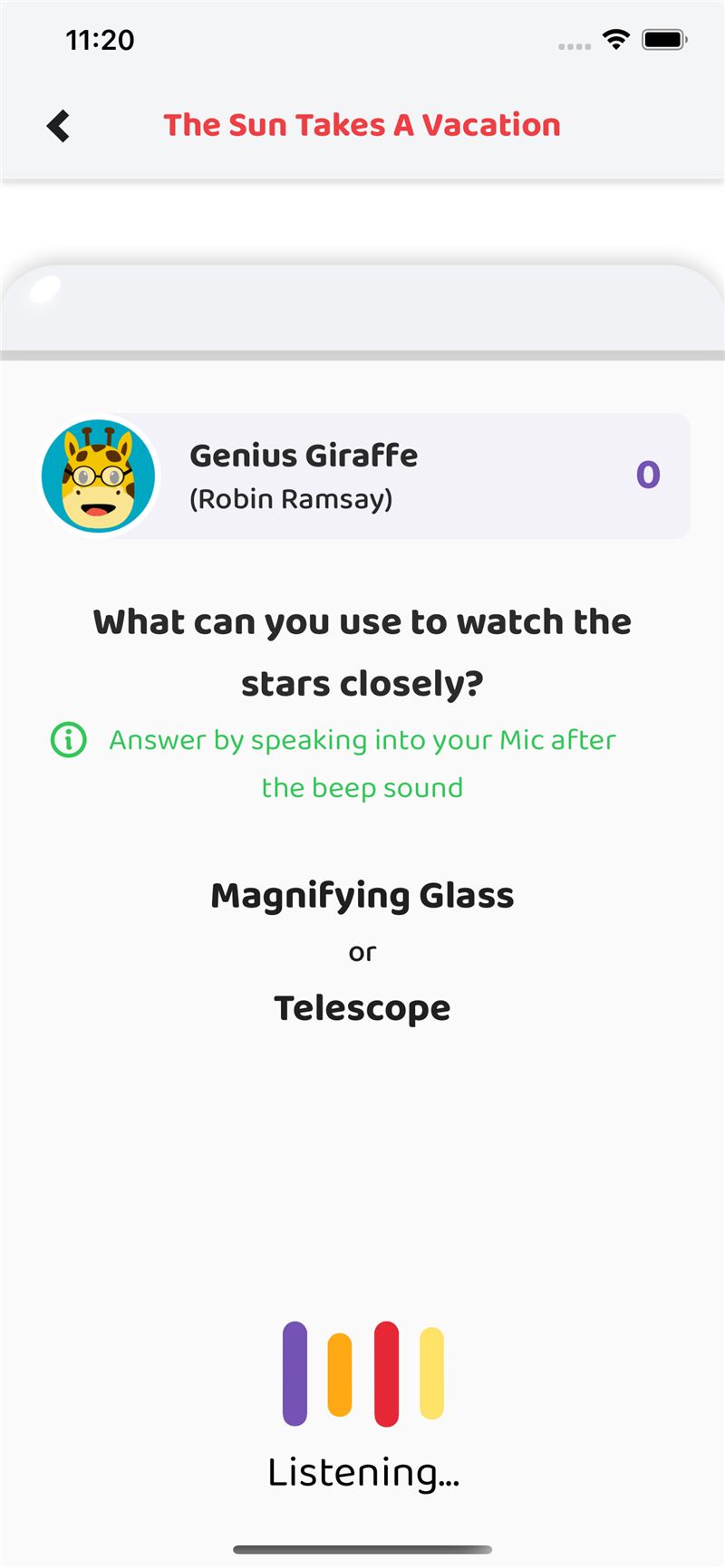Image resolution: width=725 pixels, height=1568 pixels.
Task: Choose the Telescope answer
Action: (362, 1008)
